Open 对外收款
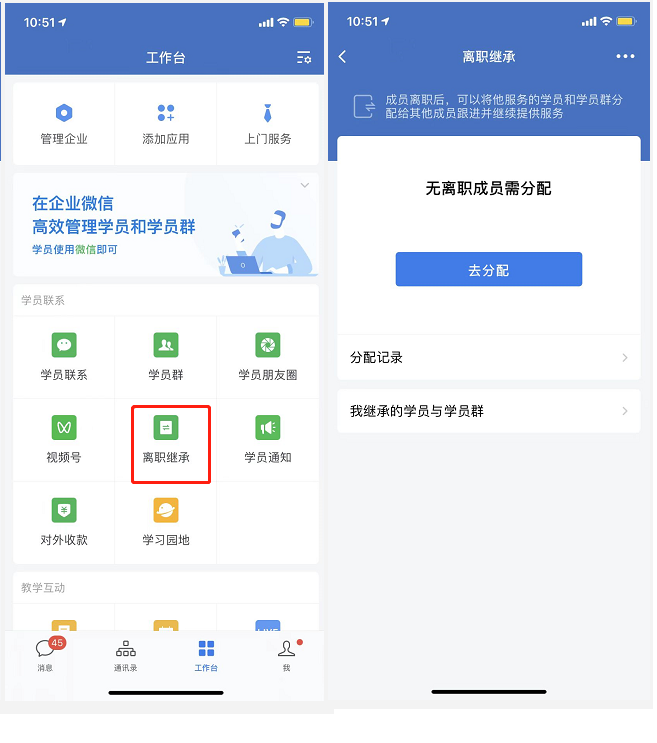This screenshot has height=743, width=657. pyautogui.click(x=64, y=522)
